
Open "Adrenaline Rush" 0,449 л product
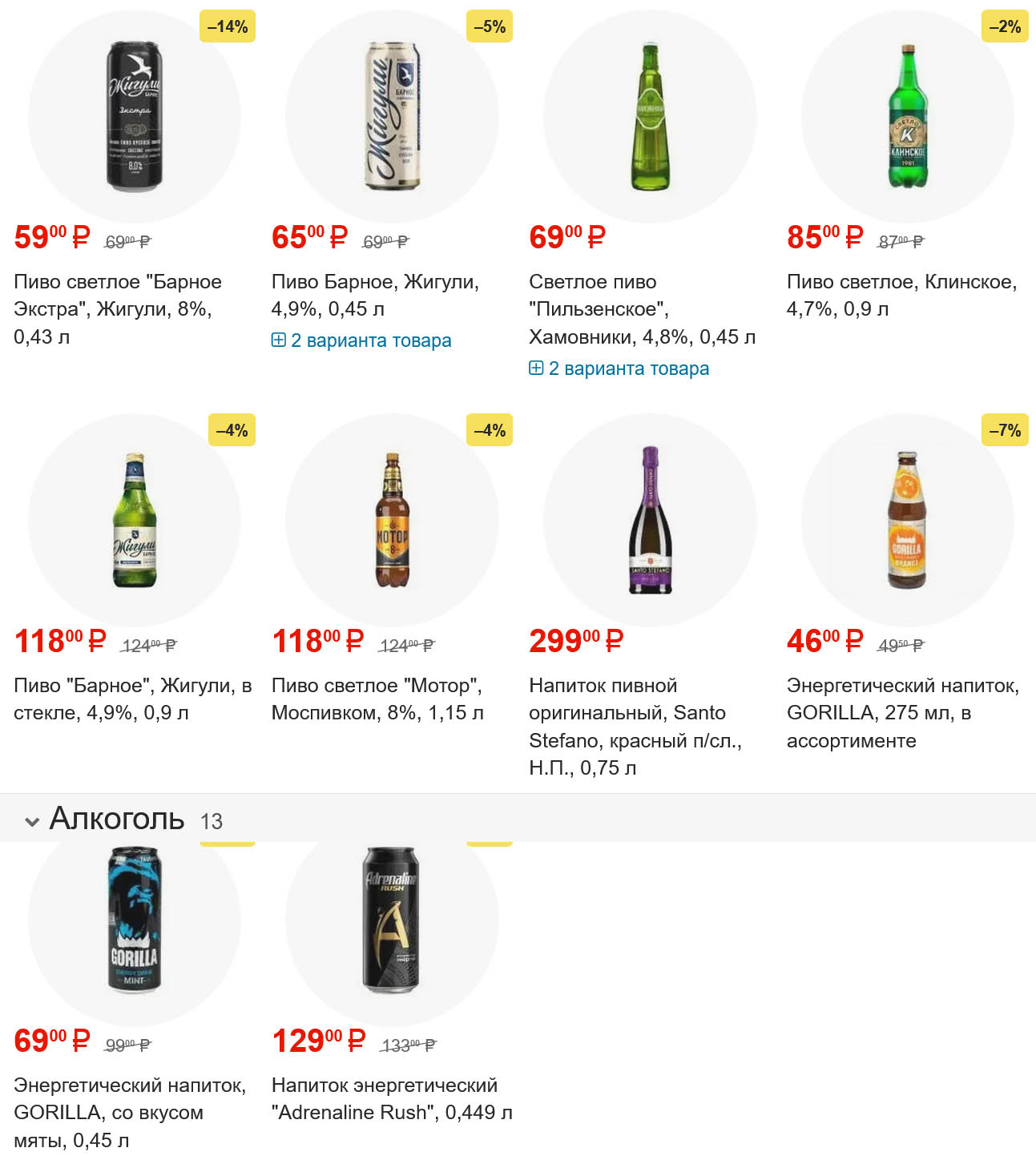(392, 1098)
